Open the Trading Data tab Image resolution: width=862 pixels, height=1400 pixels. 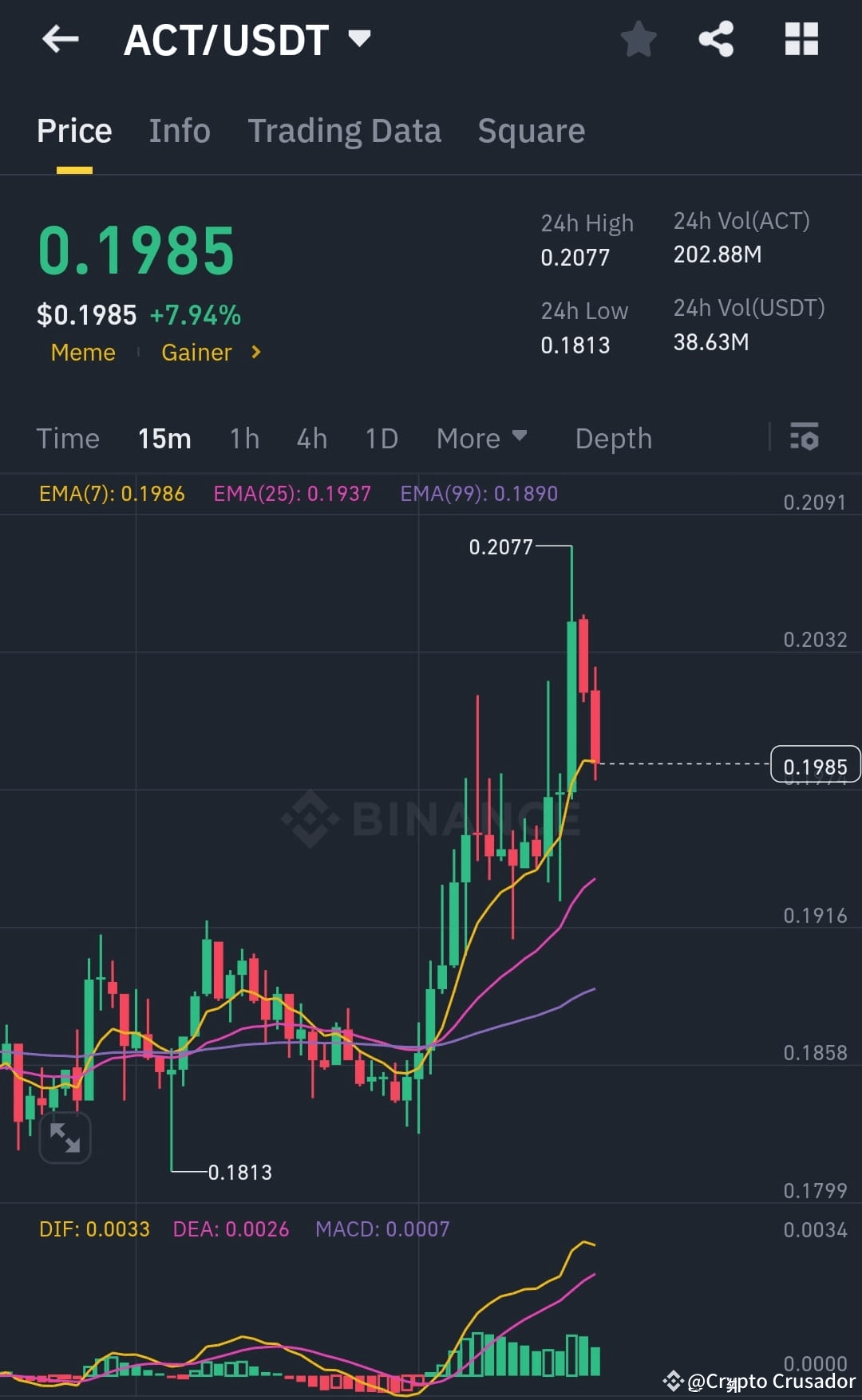(x=345, y=130)
